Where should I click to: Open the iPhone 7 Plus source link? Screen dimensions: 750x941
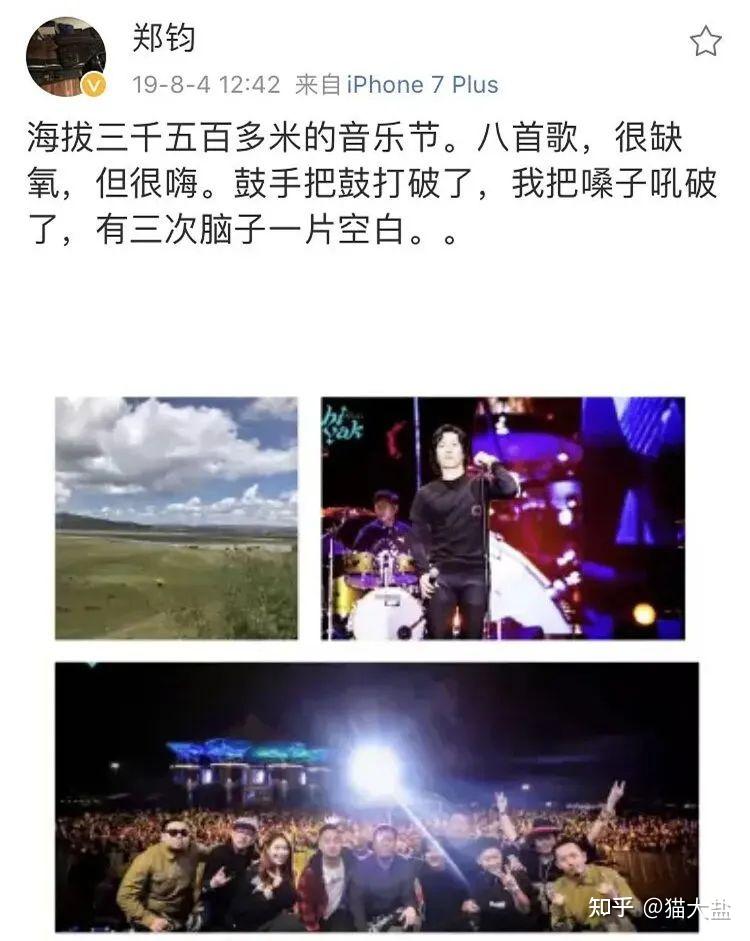coord(422,85)
